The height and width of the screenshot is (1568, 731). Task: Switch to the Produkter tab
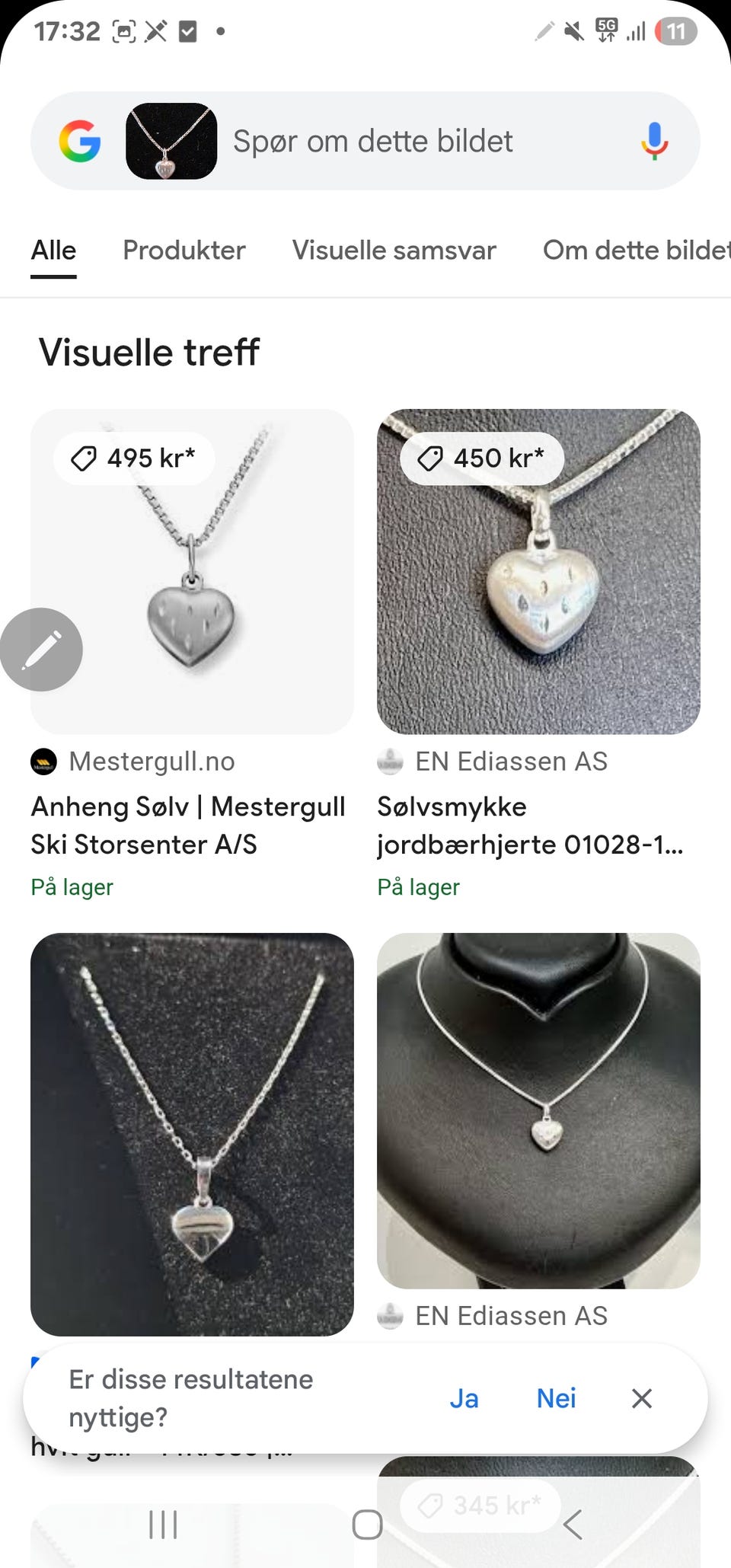[x=184, y=250]
